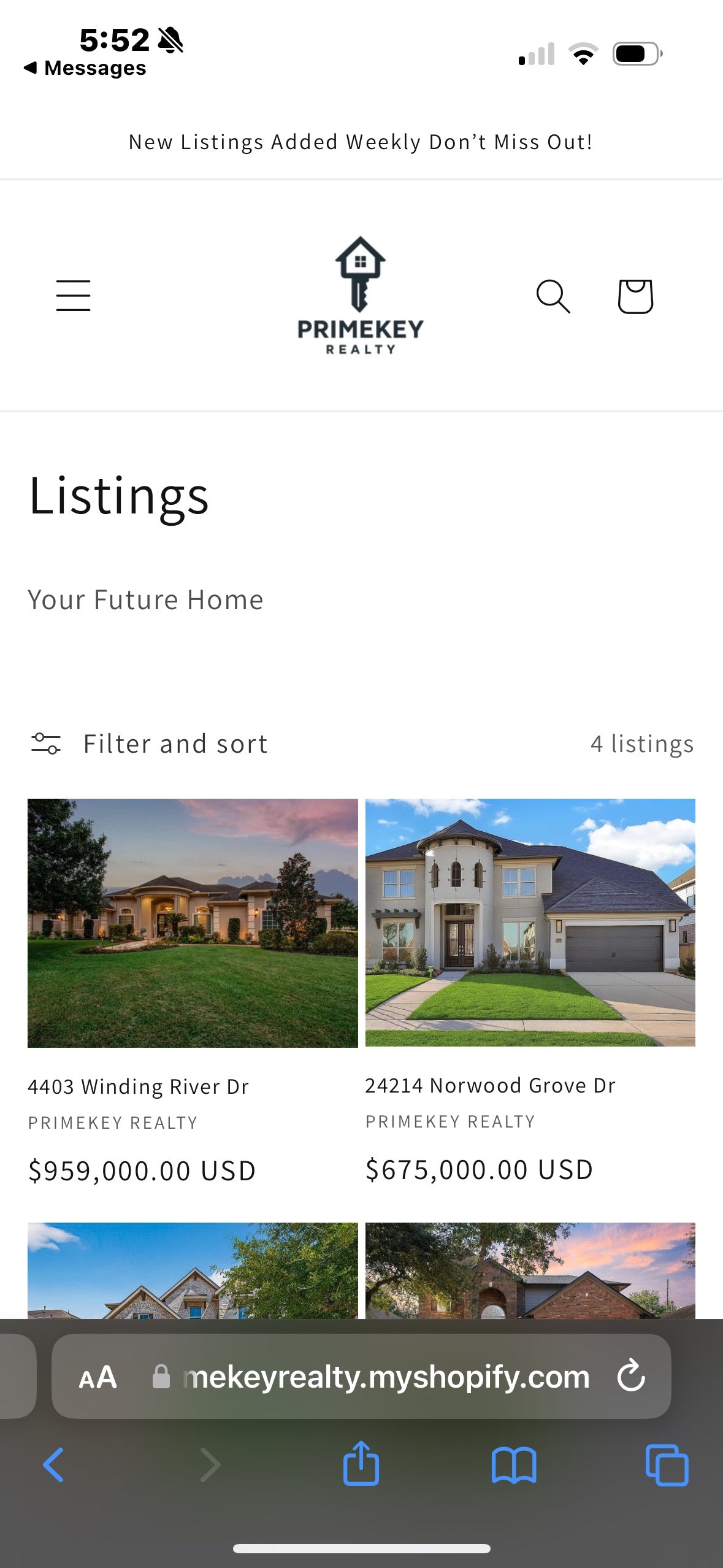
Task: Go to PrimeKey Realty home via logo
Action: tap(361, 296)
